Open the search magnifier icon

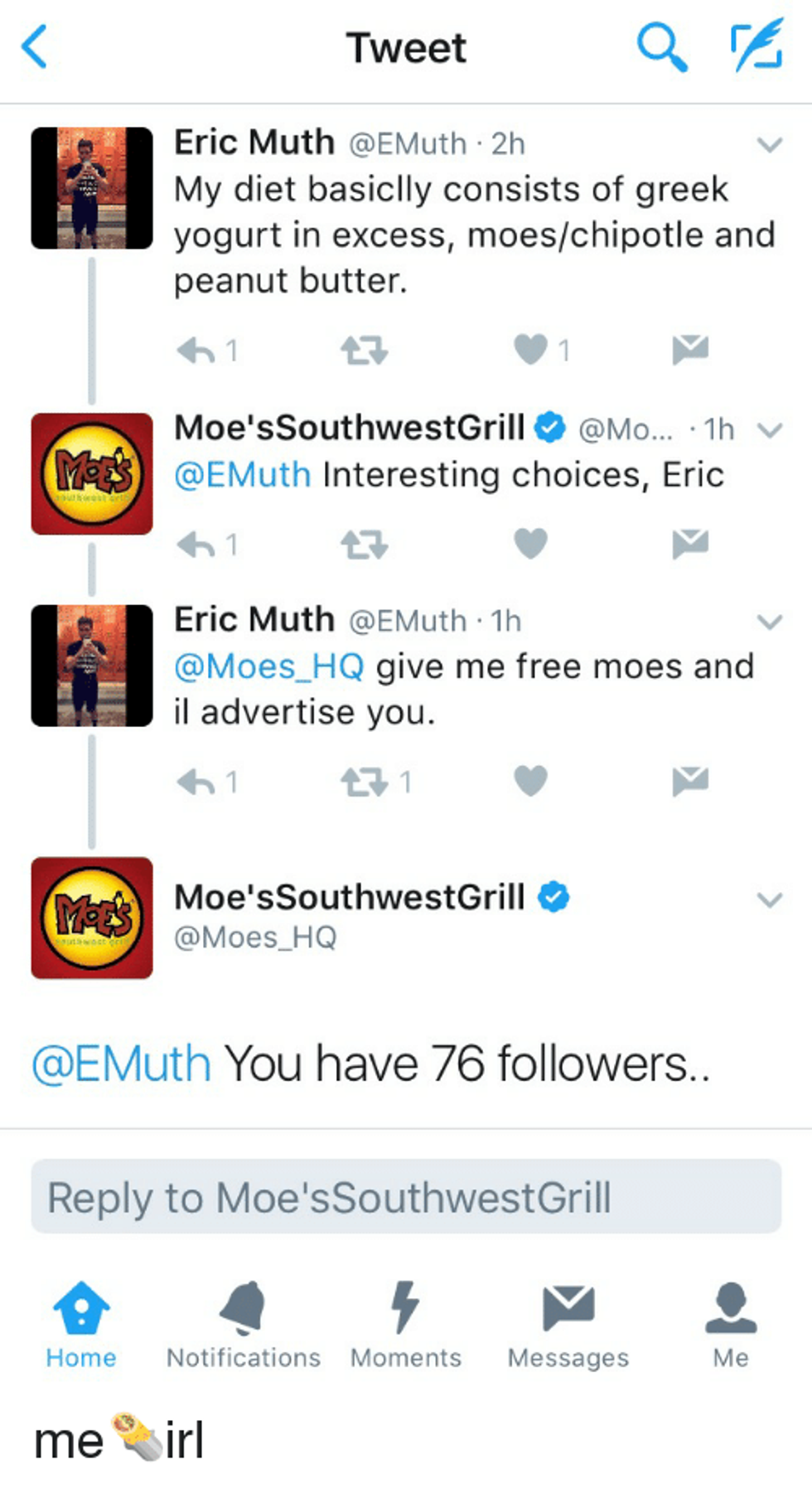(x=661, y=47)
